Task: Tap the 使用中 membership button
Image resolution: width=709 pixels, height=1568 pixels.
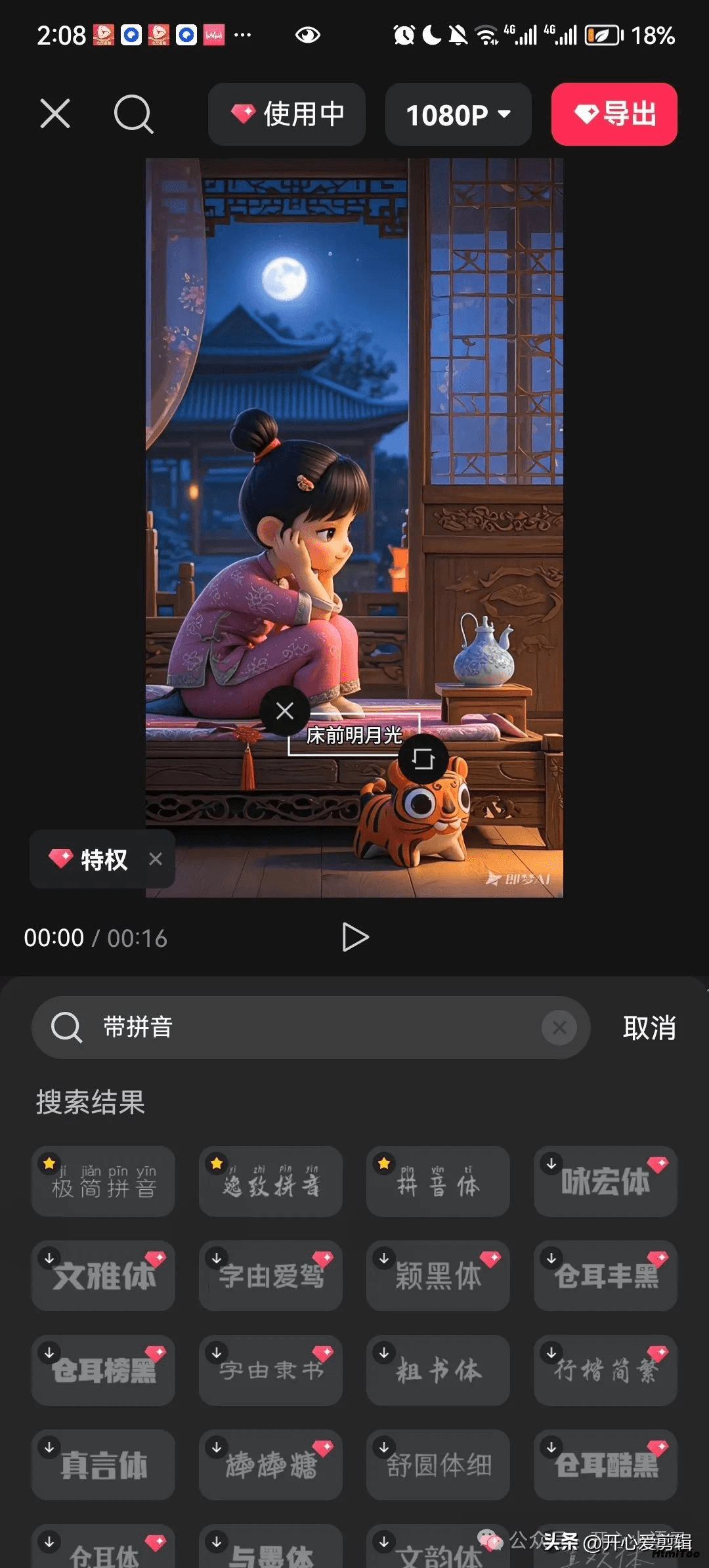Action: pyautogui.click(x=287, y=114)
